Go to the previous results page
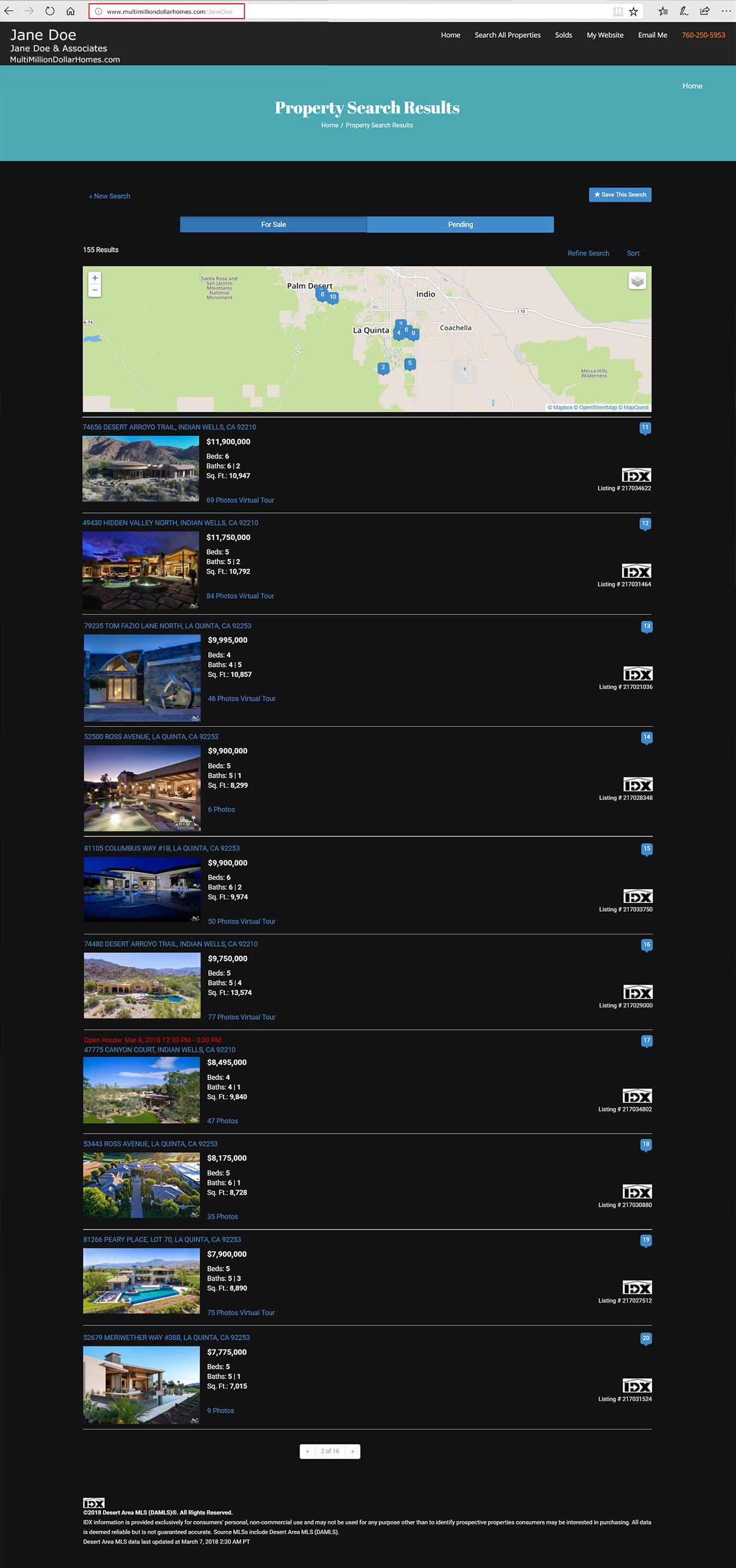The width and height of the screenshot is (736, 1568). [307, 1452]
